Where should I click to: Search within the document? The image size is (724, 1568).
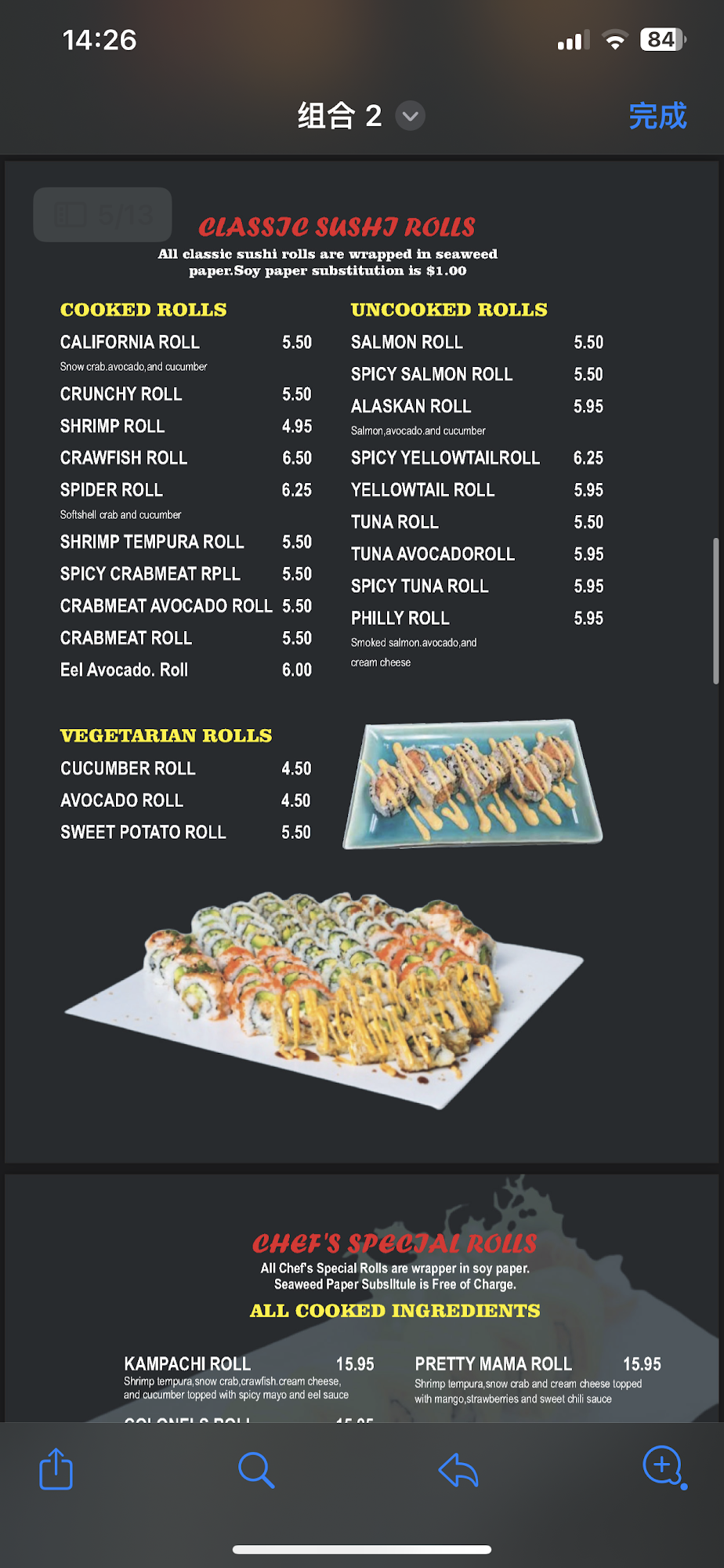point(256,1469)
